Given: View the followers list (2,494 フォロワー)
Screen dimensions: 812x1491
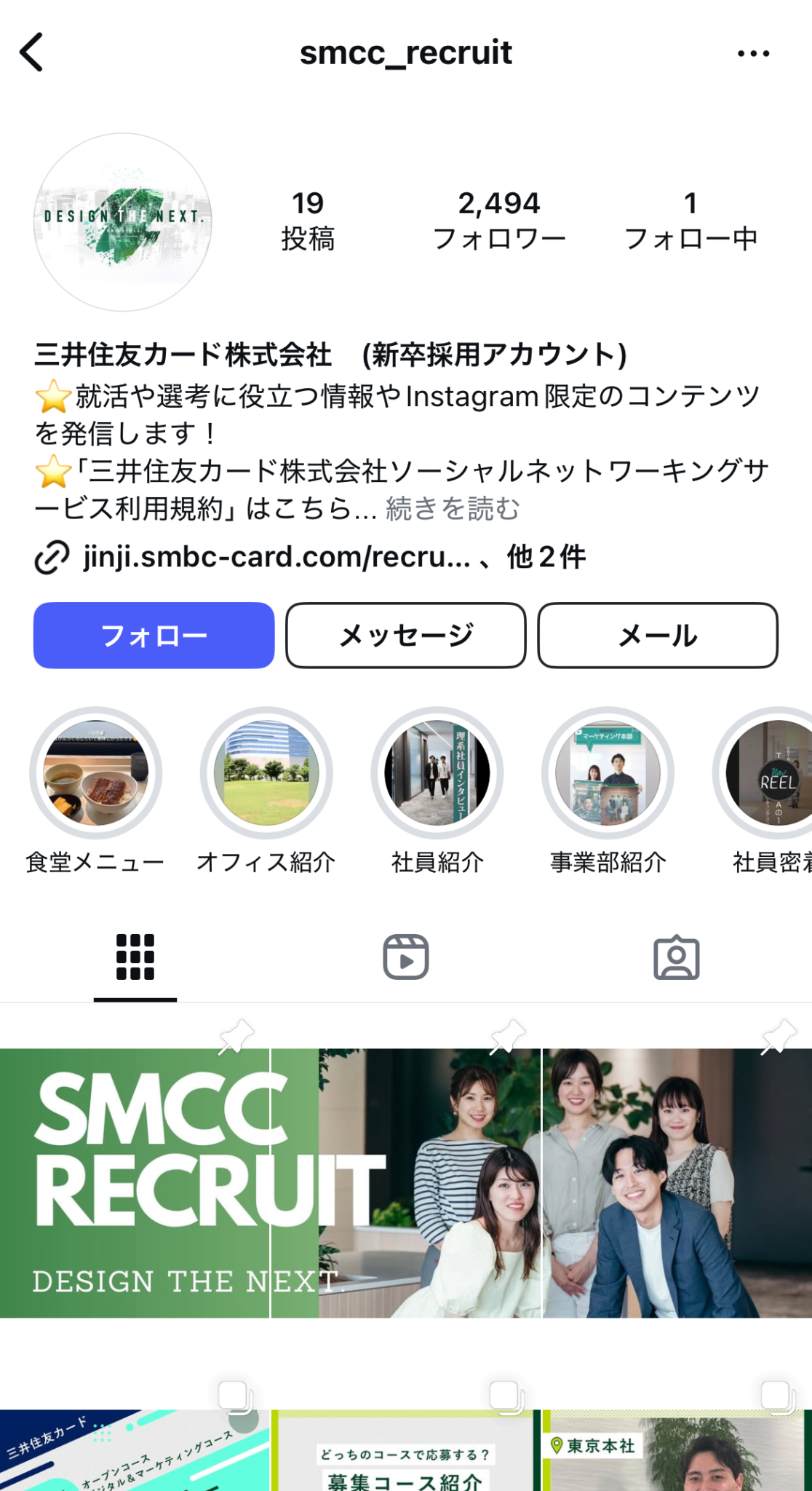Looking at the screenshot, I should click(499, 220).
